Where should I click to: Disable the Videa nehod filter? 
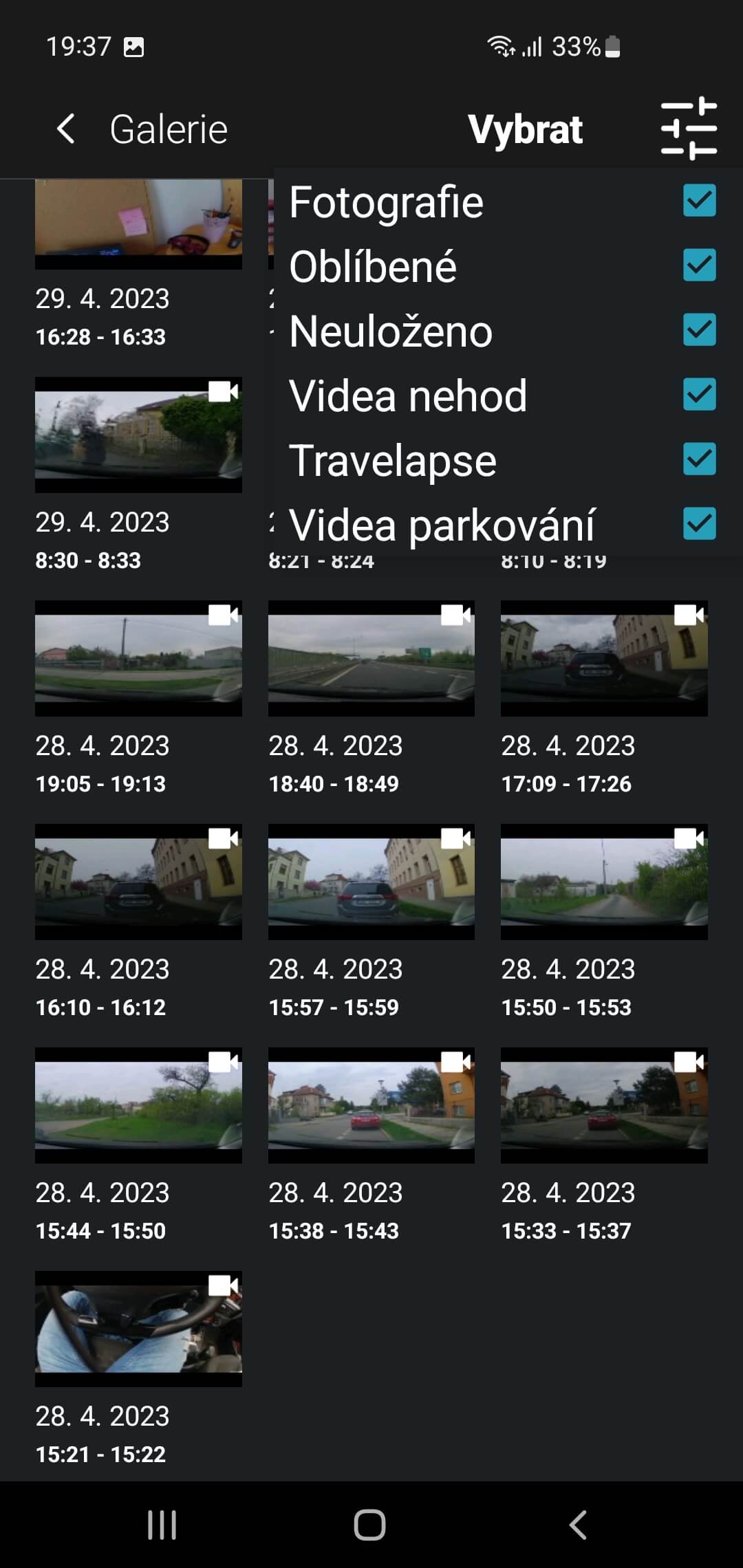coord(700,395)
